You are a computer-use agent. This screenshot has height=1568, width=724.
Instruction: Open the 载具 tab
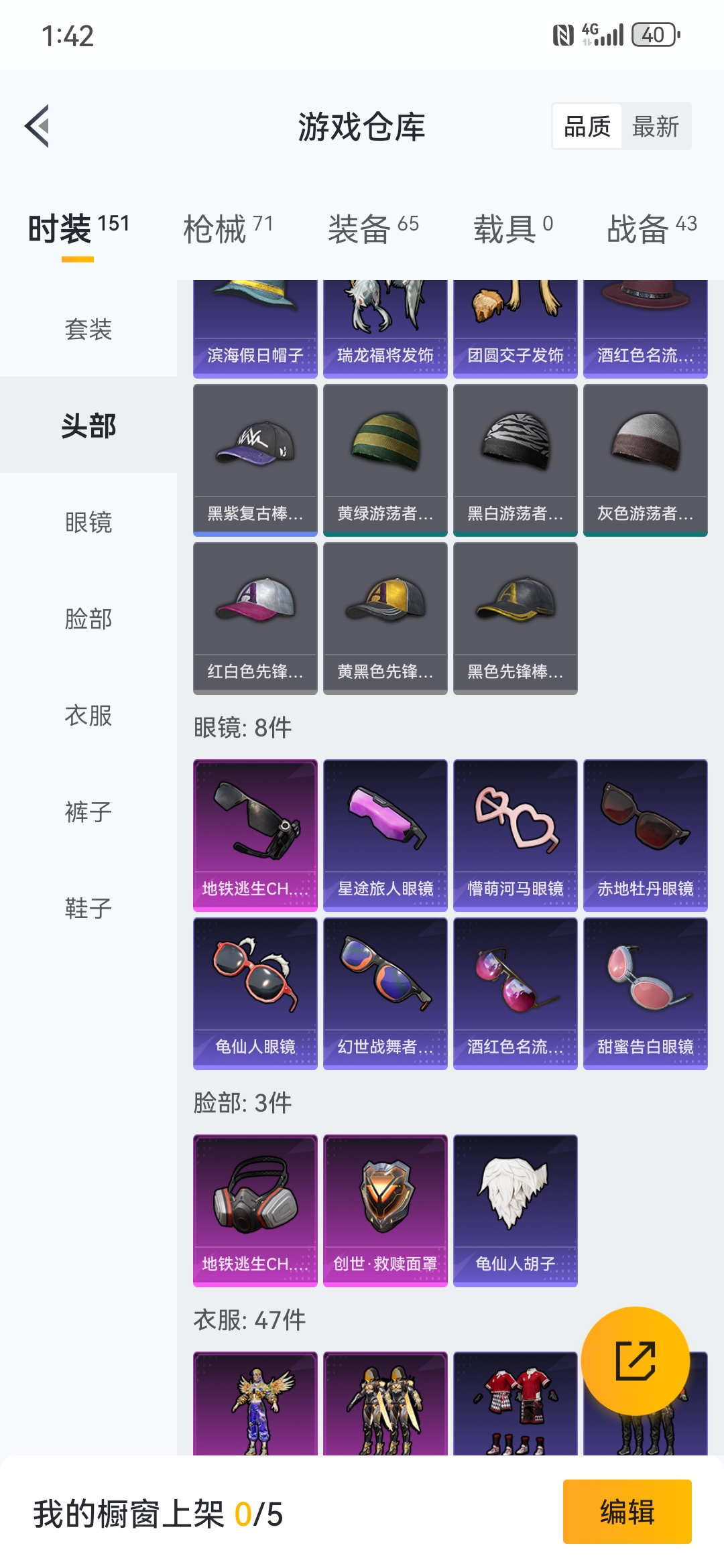pyautogui.click(x=514, y=228)
